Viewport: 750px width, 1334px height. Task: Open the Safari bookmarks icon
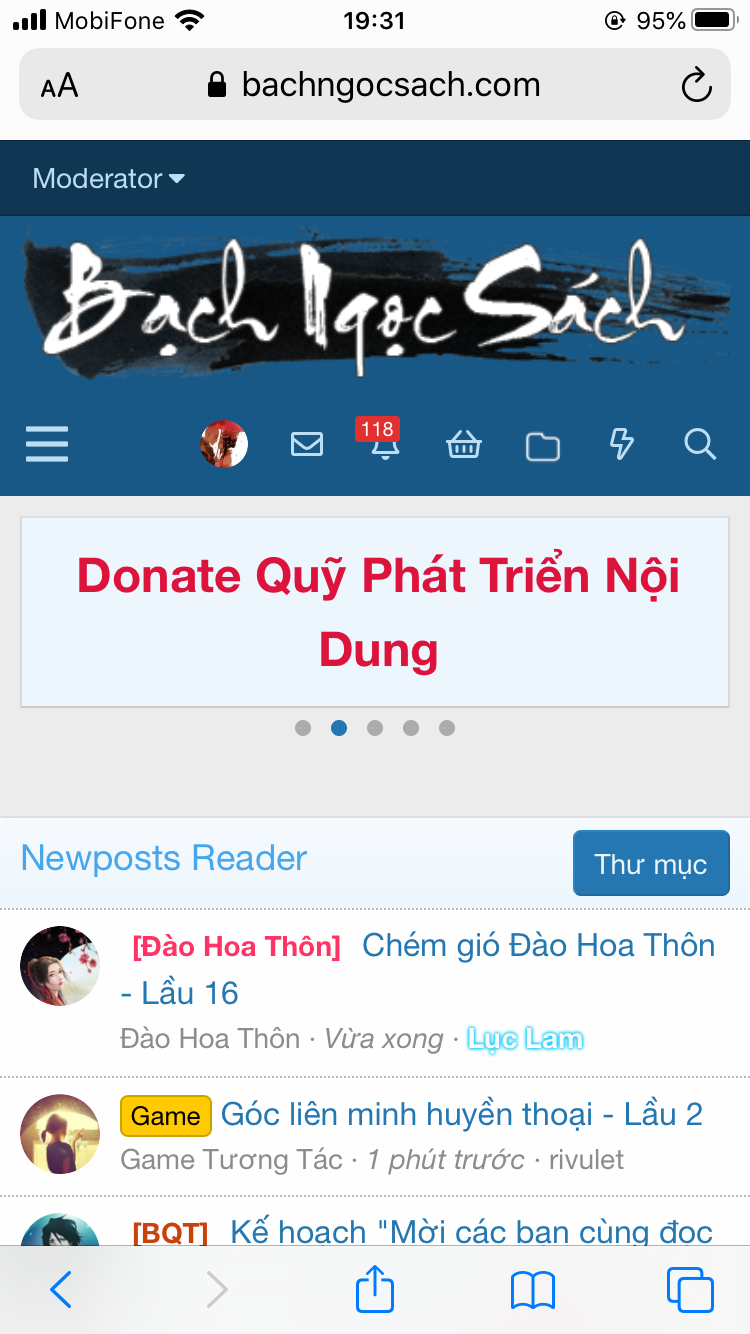point(533,1290)
